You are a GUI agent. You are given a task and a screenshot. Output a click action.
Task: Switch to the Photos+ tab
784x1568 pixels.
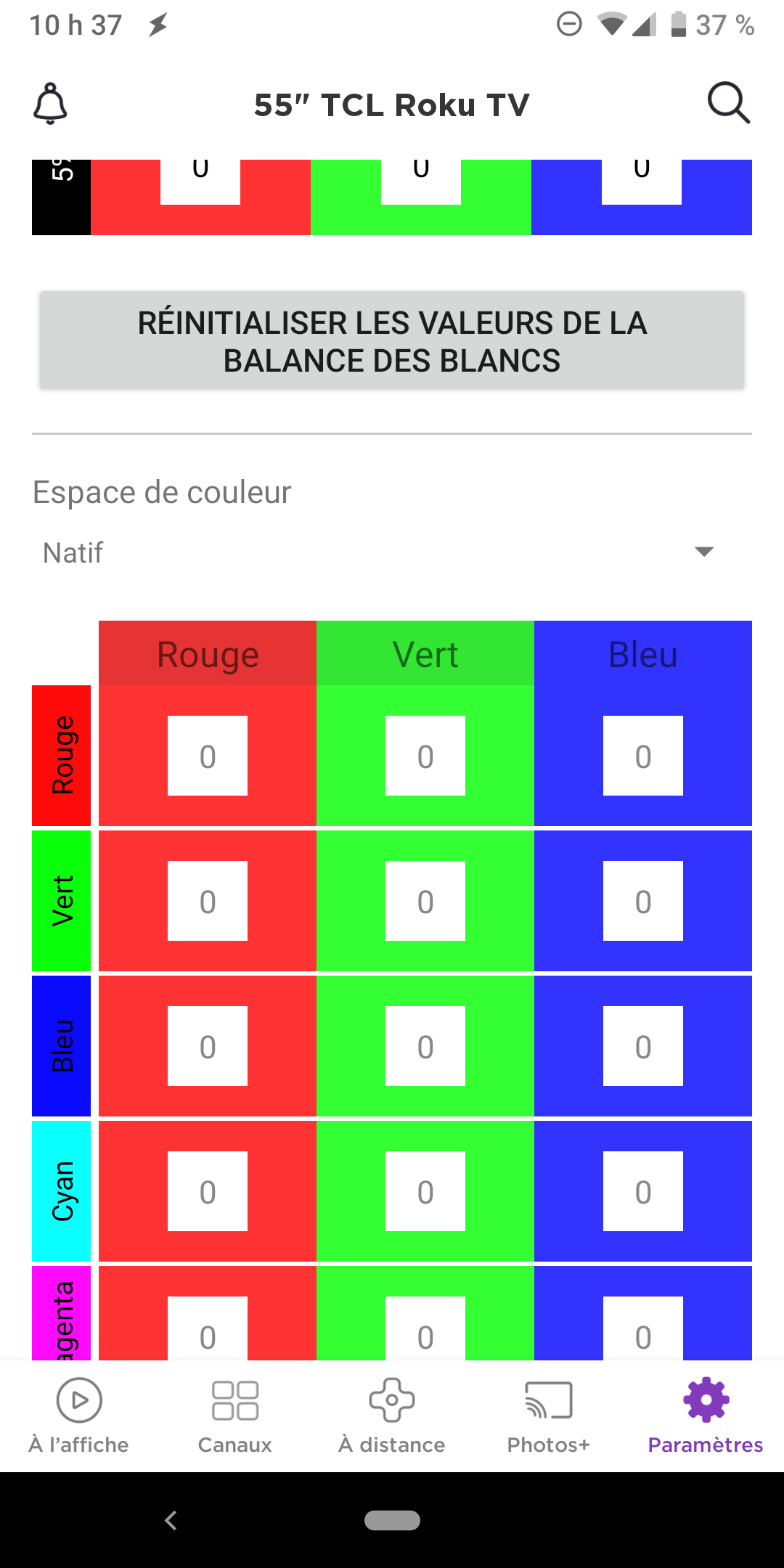[x=549, y=1416]
